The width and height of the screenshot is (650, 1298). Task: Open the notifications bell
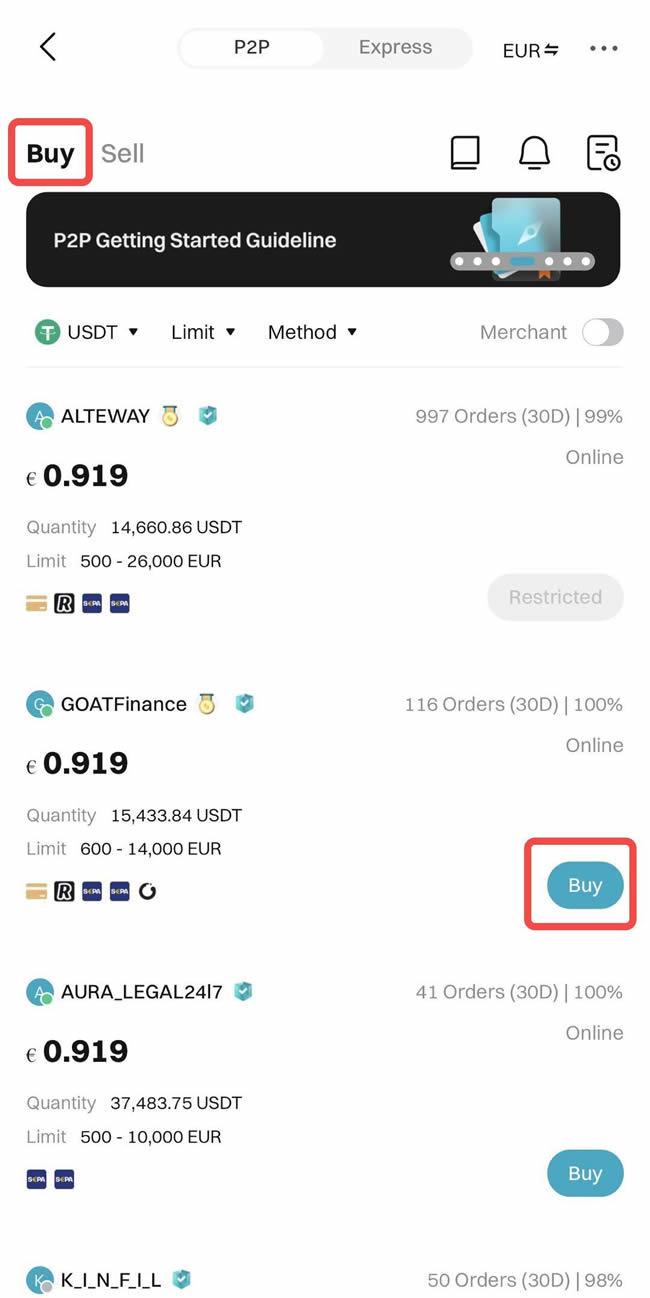point(534,153)
